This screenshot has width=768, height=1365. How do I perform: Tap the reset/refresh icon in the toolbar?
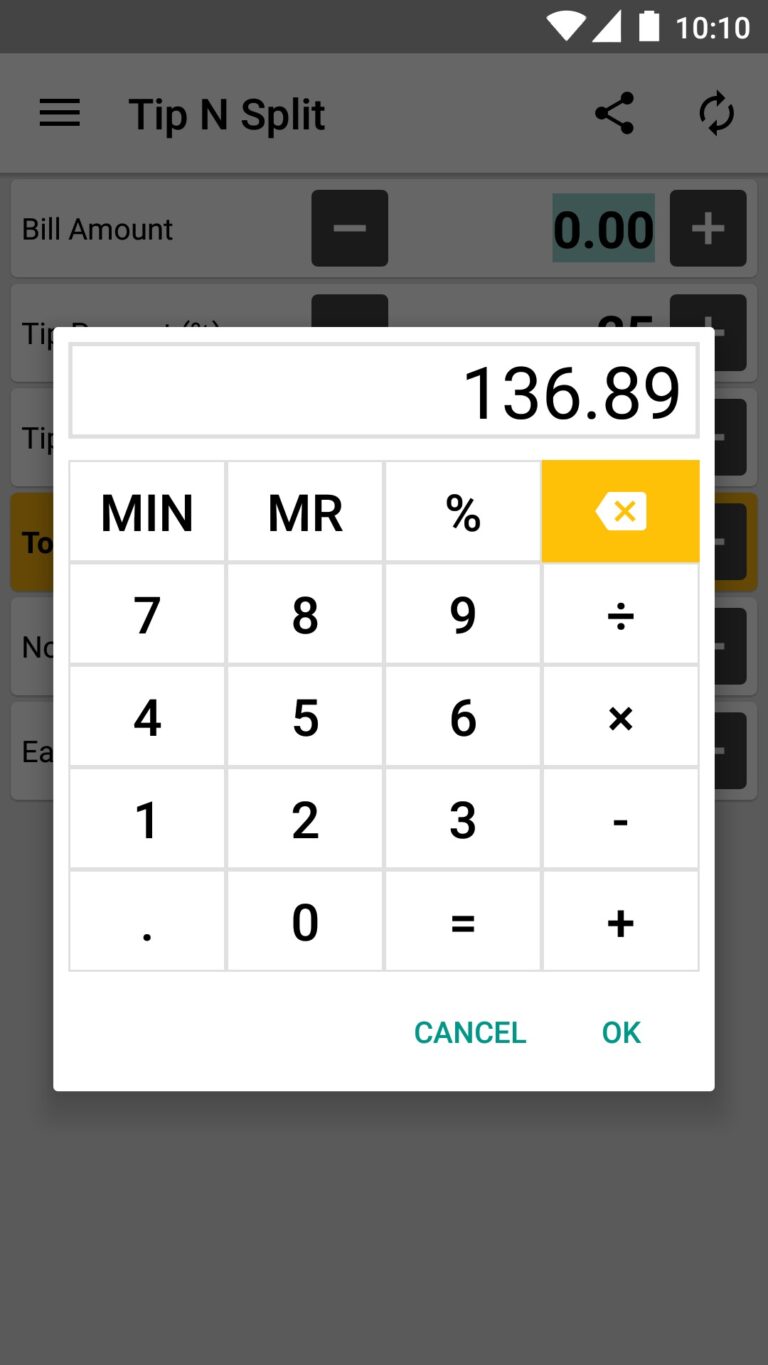point(716,113)
